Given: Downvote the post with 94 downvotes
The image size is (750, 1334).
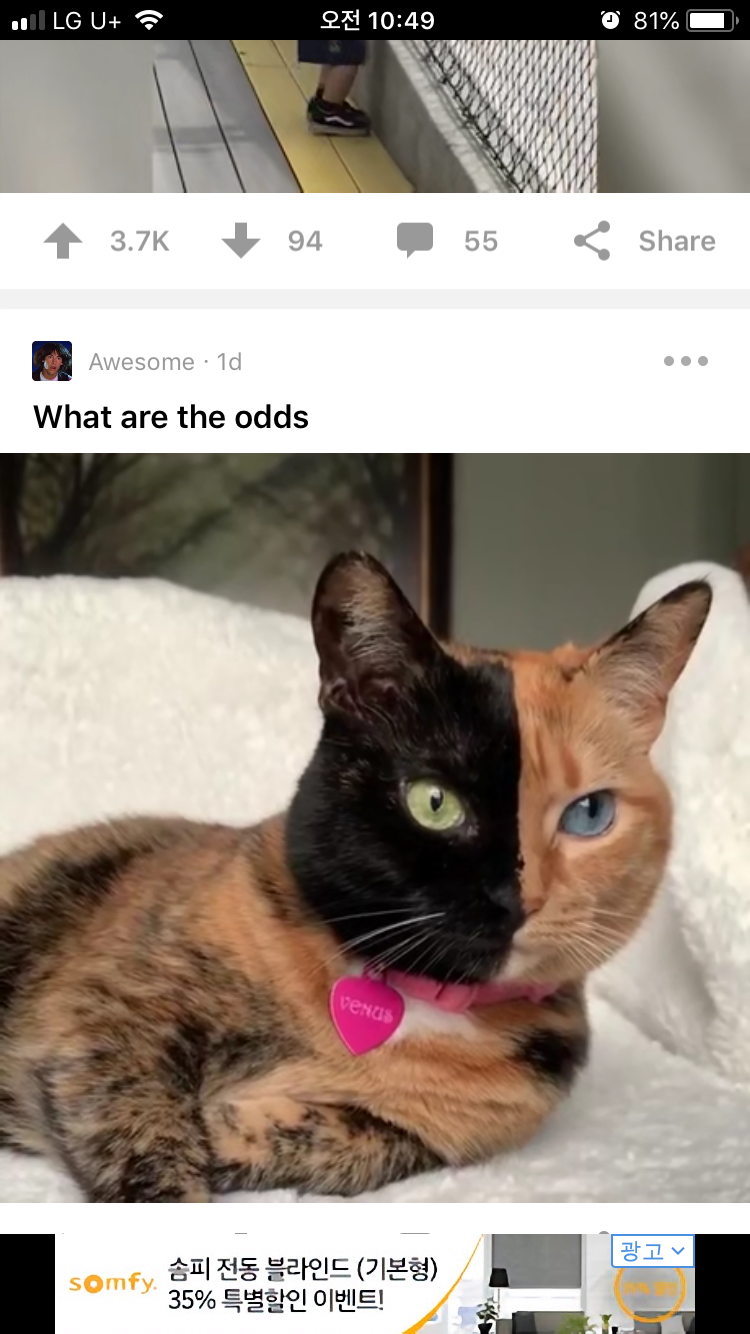Looking at the screenshot, I should [240, 241].
